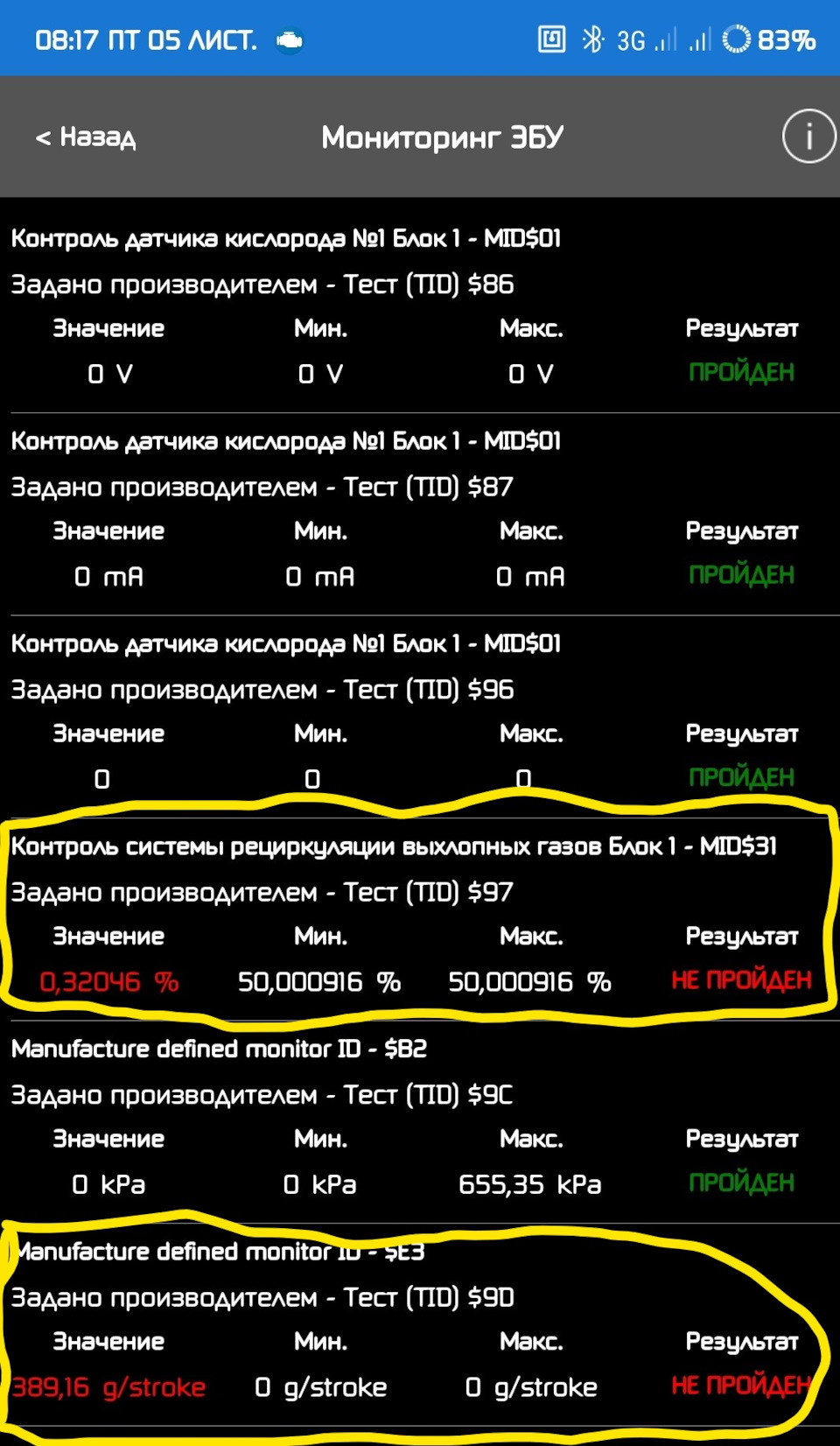This screenshot has width=840, height=1446.
Task: Tap the Bluetooth icon in status bar
Action: point(592,39)
